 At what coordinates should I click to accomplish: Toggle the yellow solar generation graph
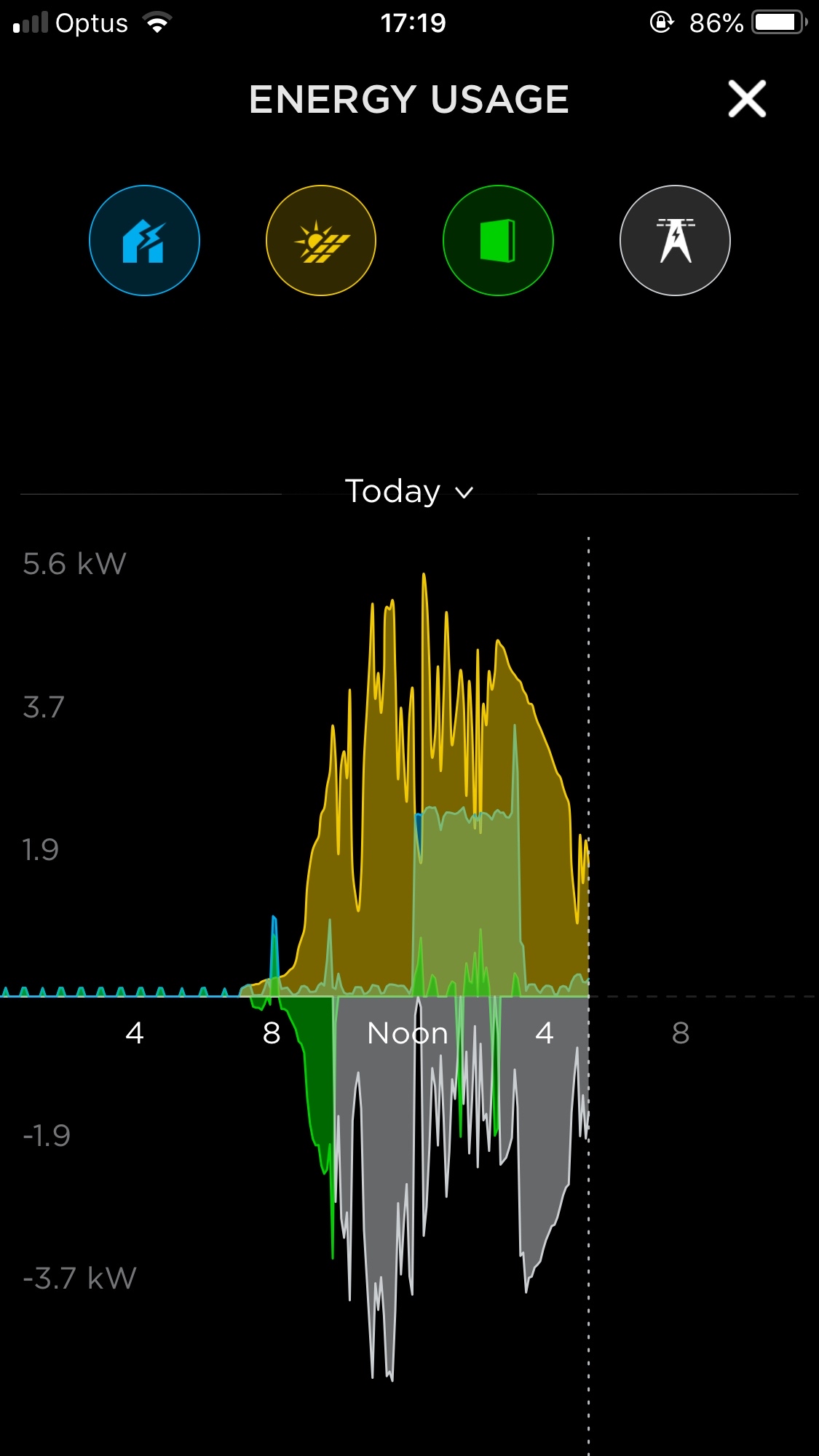[x=321, y=241]
